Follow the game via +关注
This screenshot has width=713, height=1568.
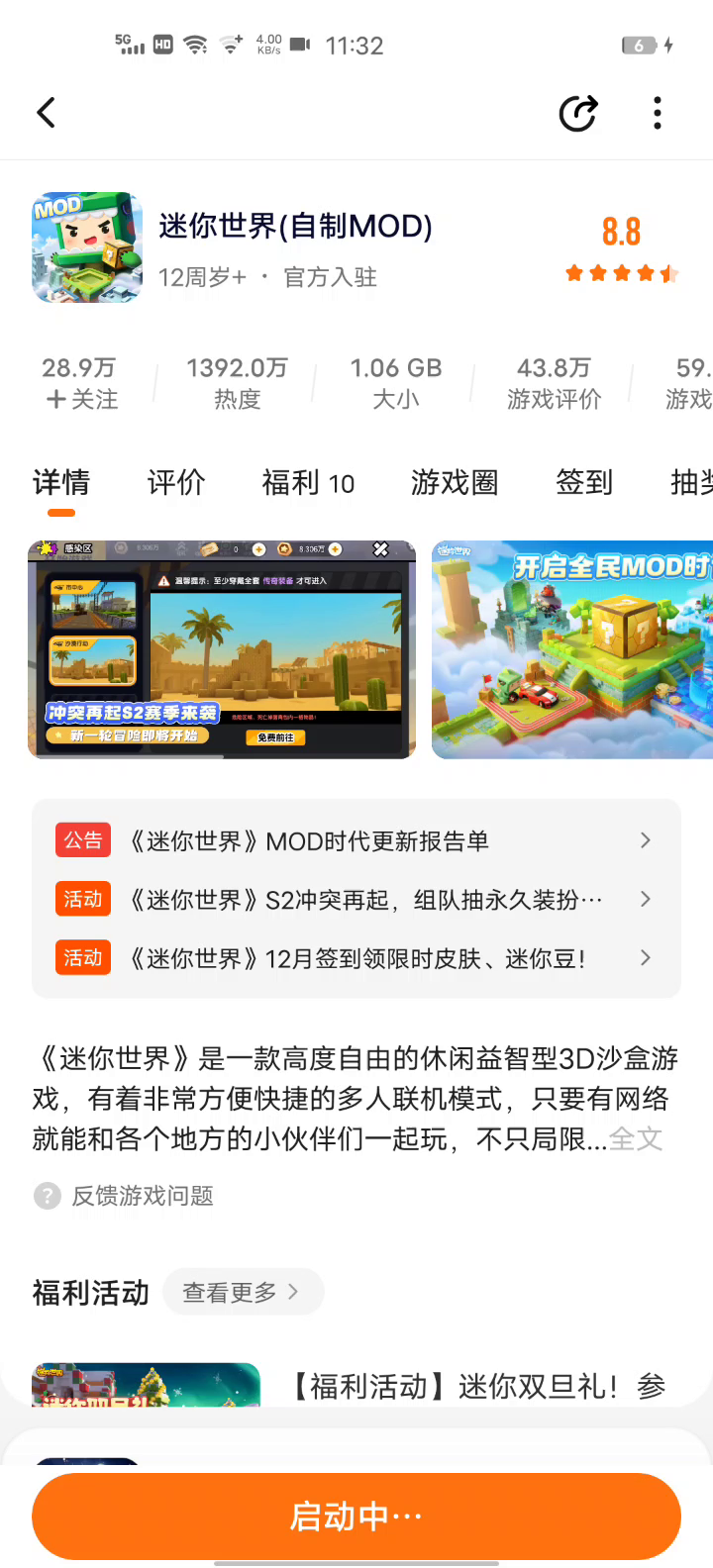pyautogui.click(x=81, y=399)
